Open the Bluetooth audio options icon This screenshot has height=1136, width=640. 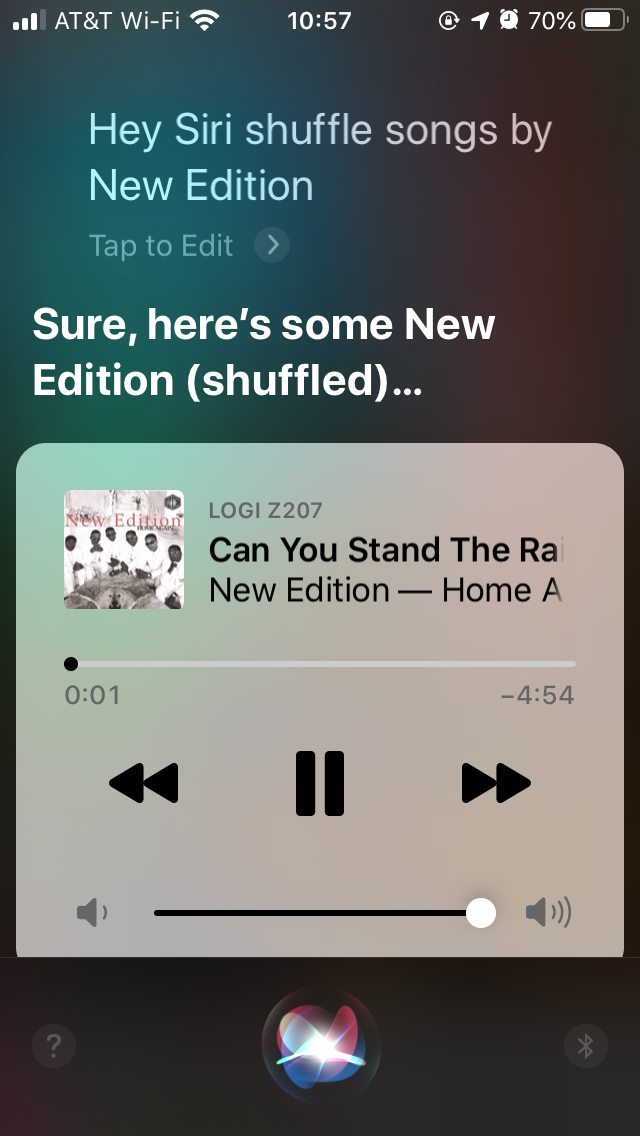pyautogui.click(x=586, y=1046)
